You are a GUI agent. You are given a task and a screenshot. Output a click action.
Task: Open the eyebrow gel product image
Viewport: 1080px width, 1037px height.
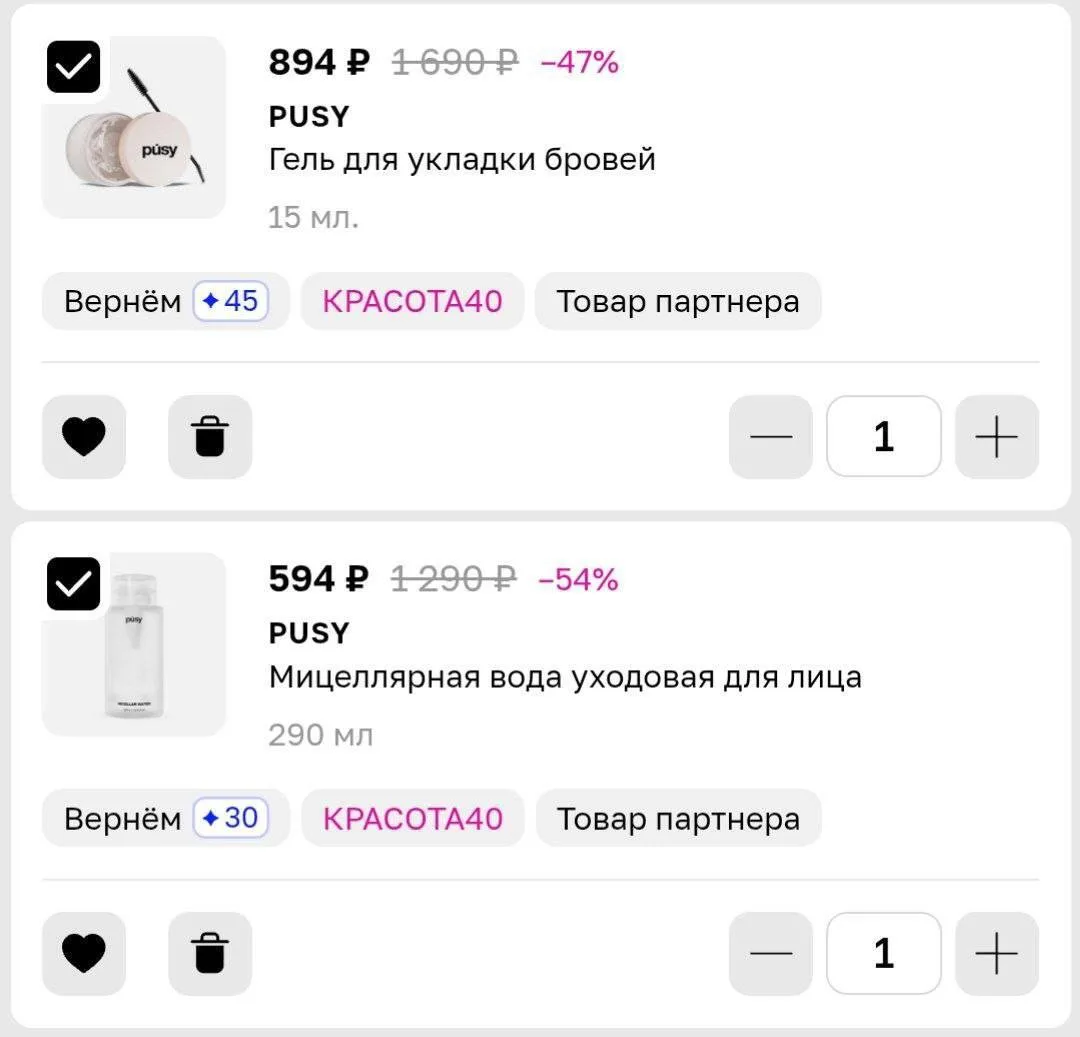click(x=140, y=140)
